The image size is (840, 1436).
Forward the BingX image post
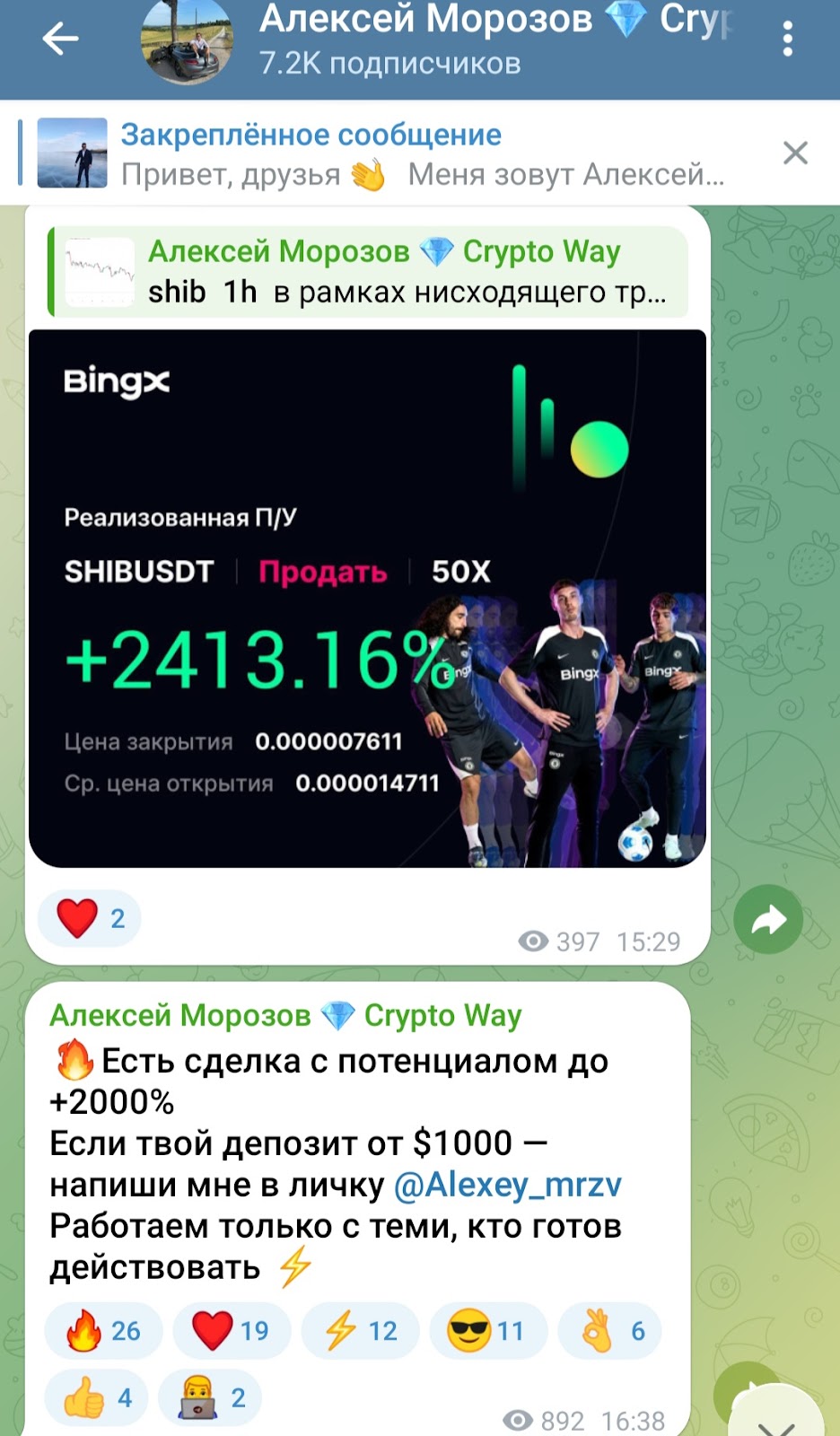[767, 919]
